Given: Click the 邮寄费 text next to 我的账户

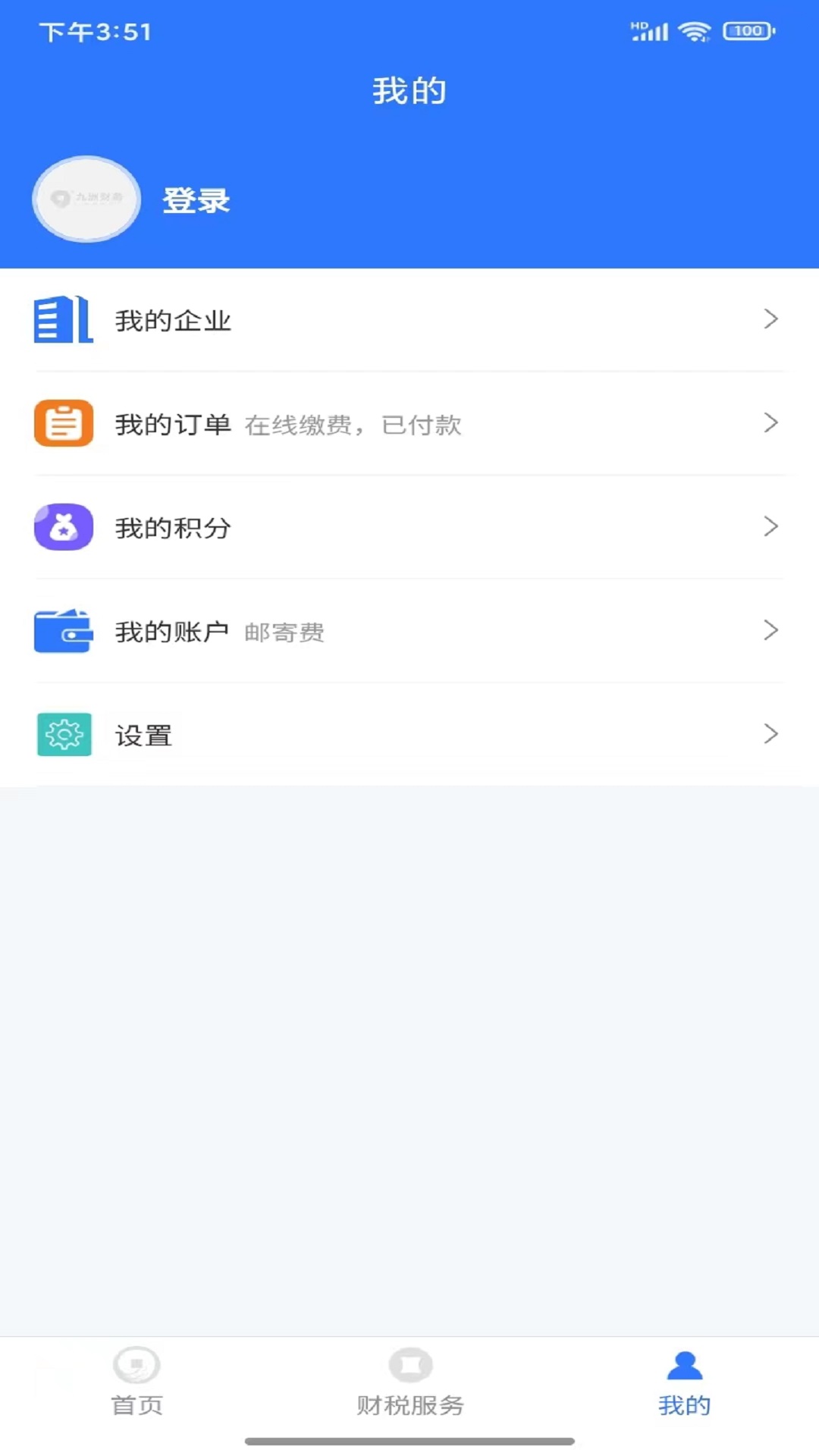Looking at the screenshot, I should click(284, 633).
